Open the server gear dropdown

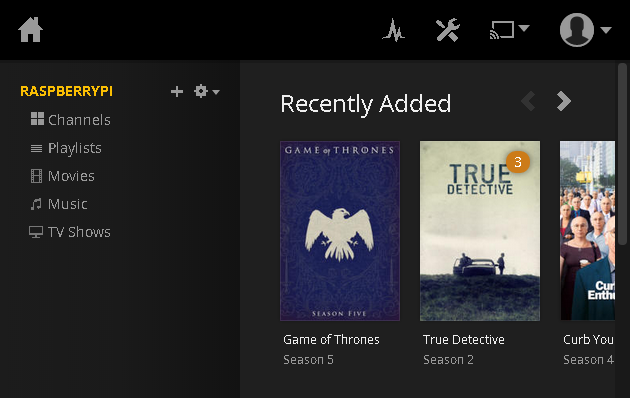207,92
